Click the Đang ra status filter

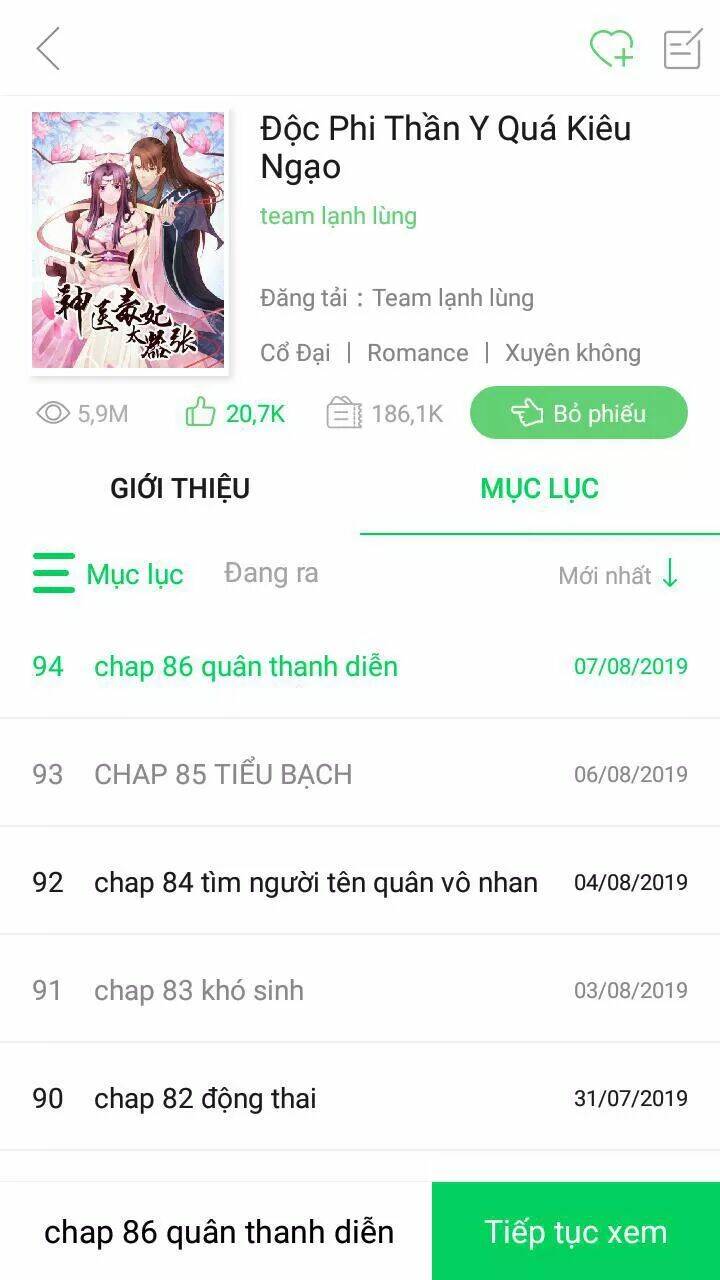(x=270, y=572)
